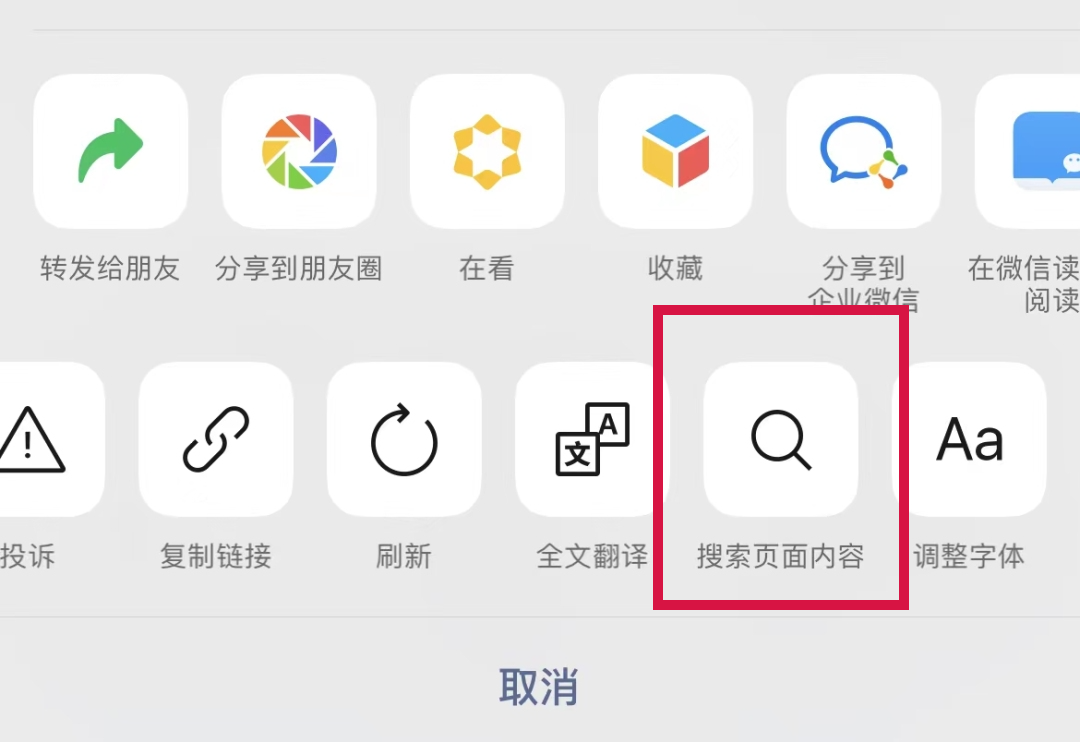Image resolution: width=1080 pixels, height=742 pixels.
Task: Translate the full text via 全文翻译
Action: (x=592, y=440)
